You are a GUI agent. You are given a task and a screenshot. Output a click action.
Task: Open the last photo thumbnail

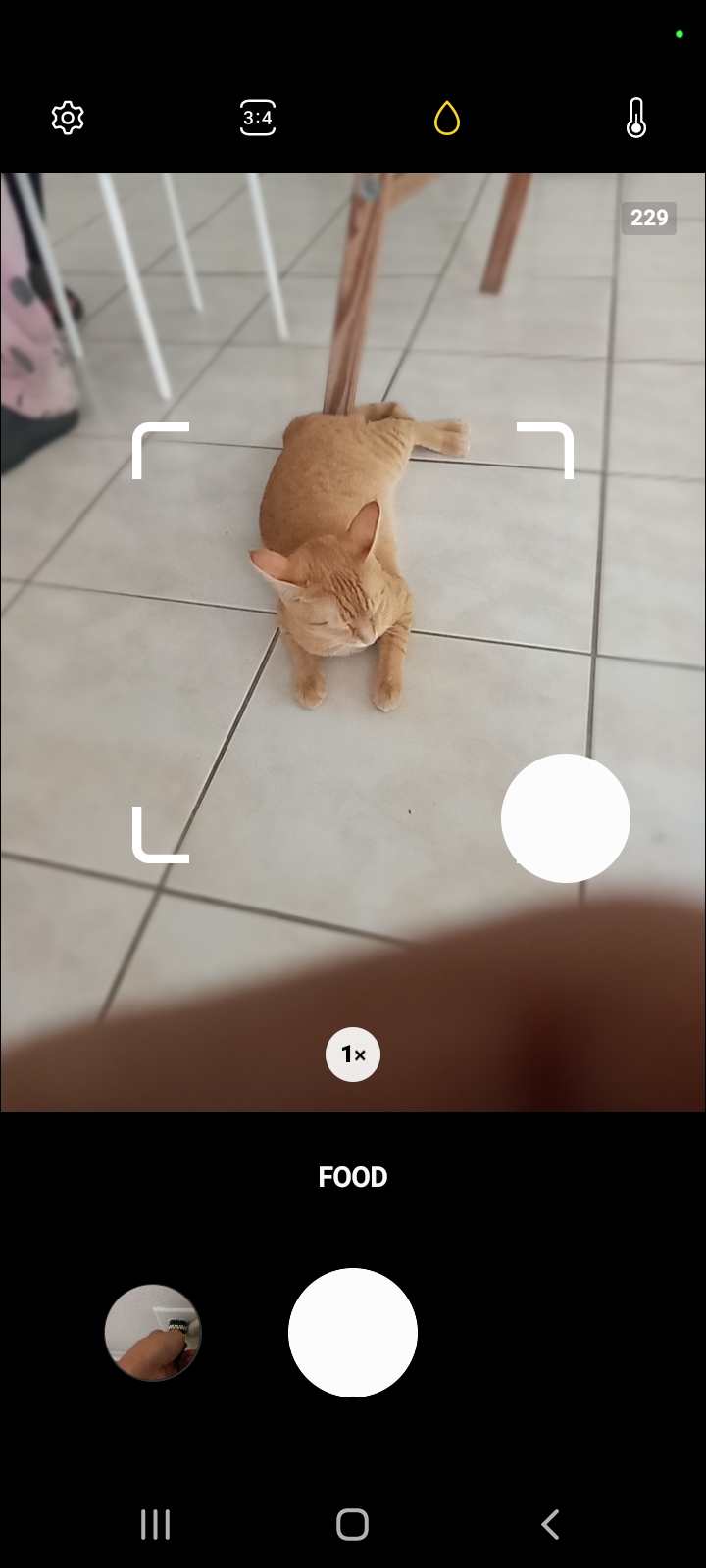click(x=152, y=1333)
